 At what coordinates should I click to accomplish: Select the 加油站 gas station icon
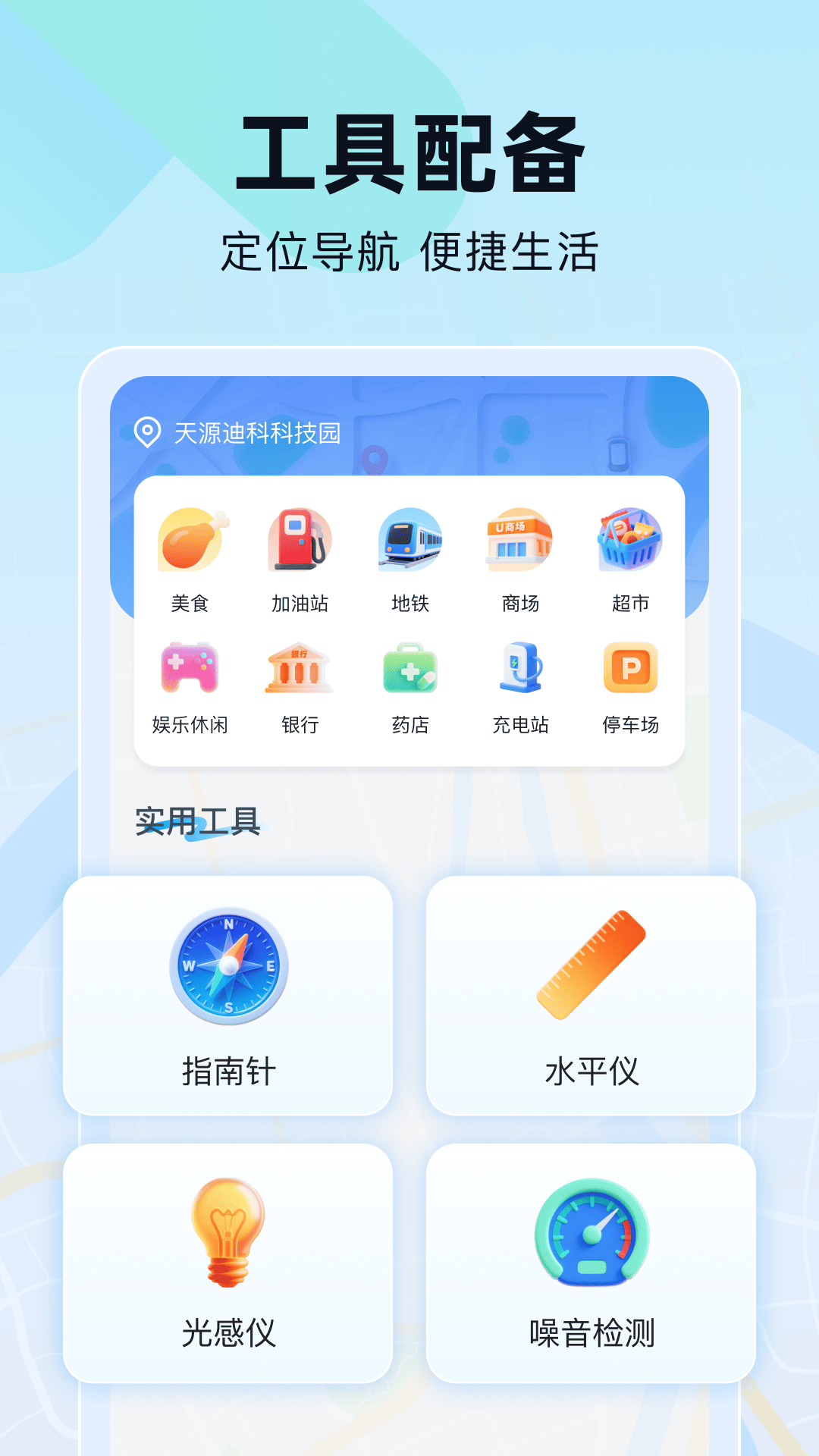(300, 538)
